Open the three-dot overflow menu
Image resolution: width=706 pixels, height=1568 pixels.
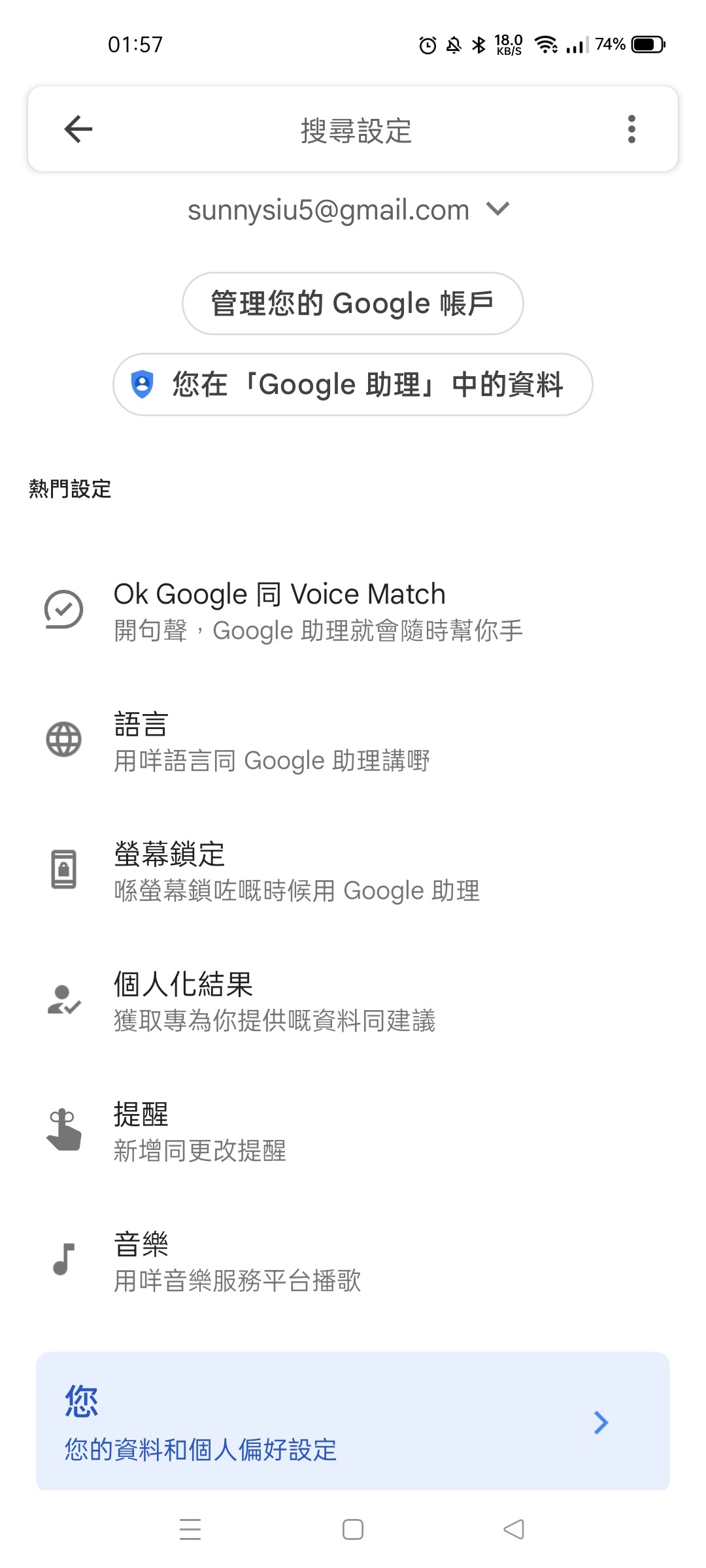point(631,129)
